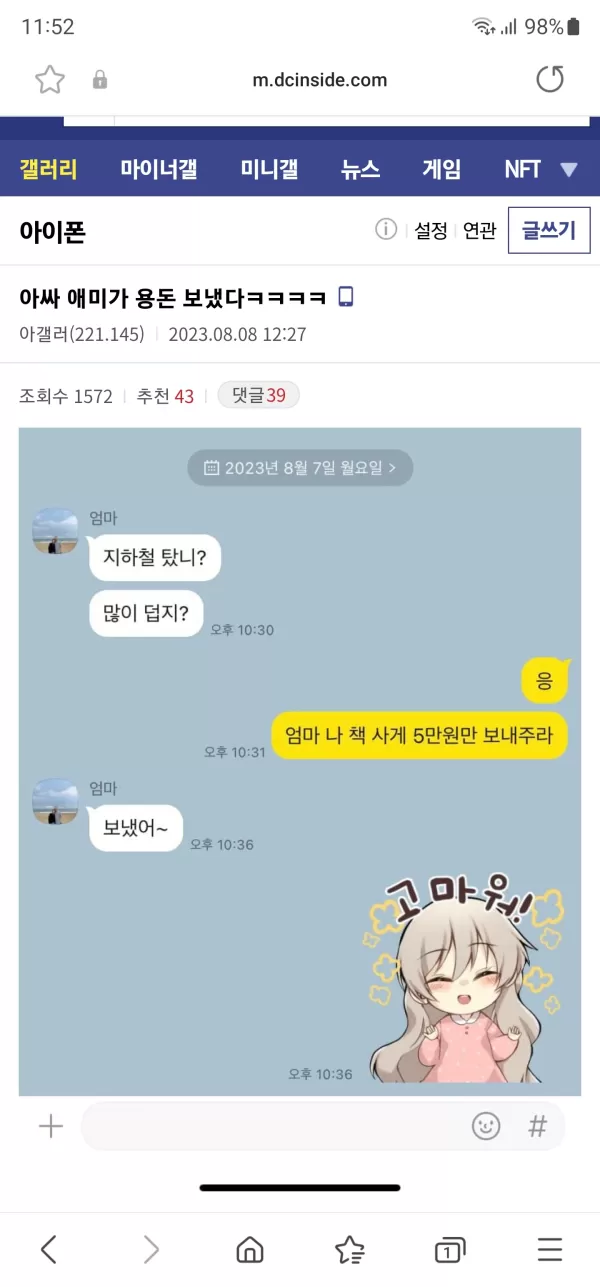Open the NFT tab
This screenshot has width=600, height=1287.
(x=522, y=169)
